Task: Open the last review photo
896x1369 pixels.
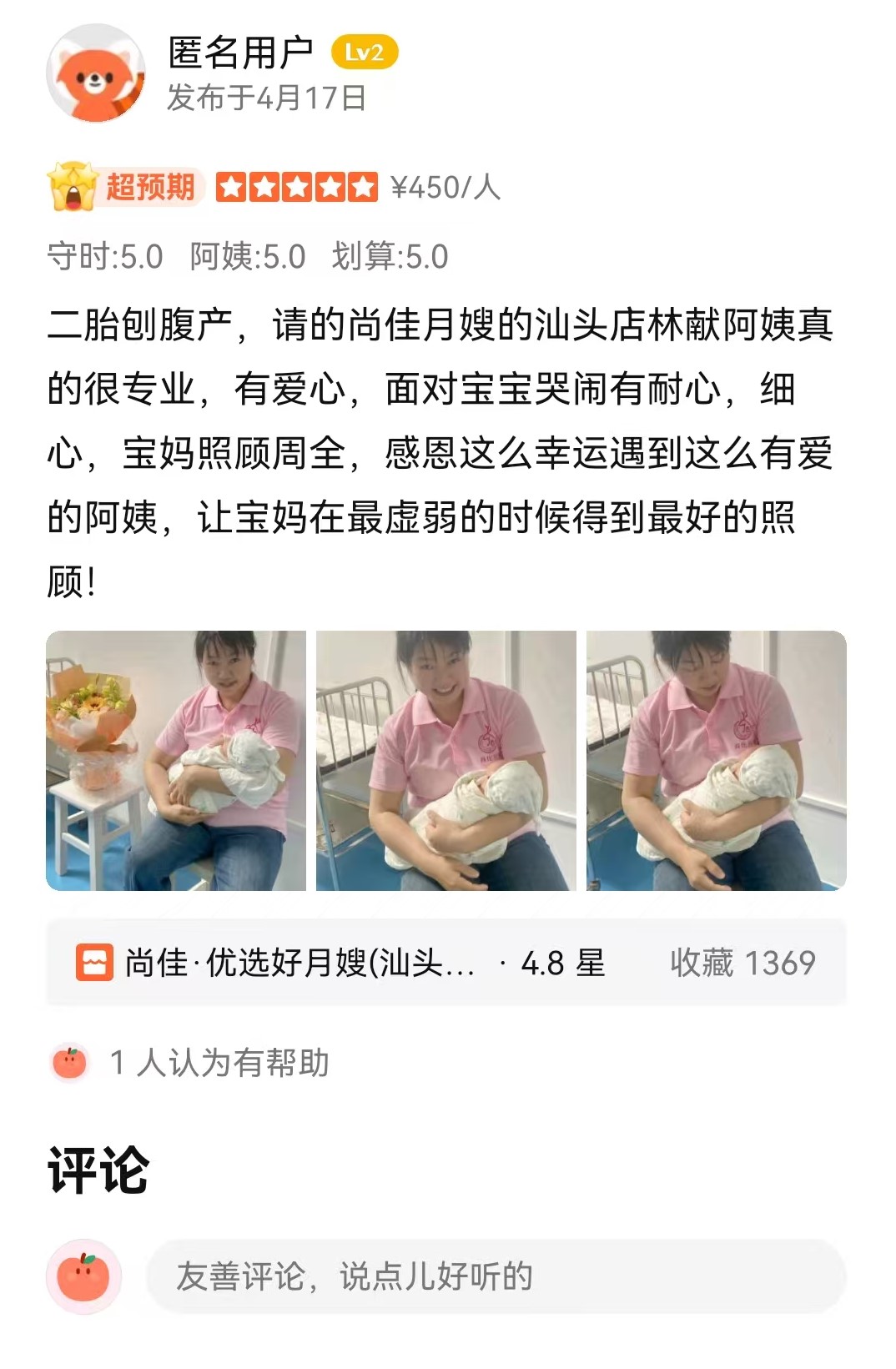Action: tap(716, 761)
